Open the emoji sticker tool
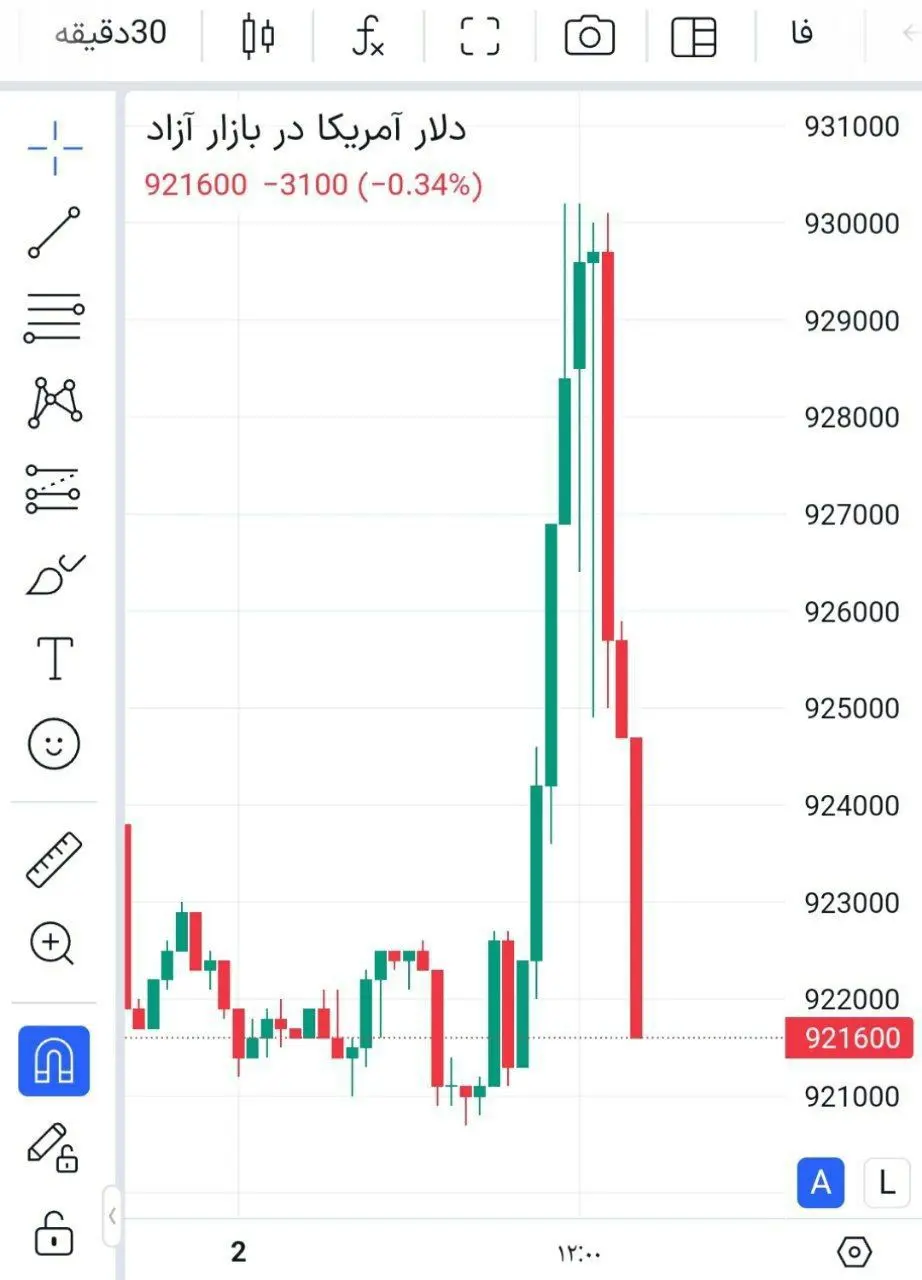 point(55,743)
